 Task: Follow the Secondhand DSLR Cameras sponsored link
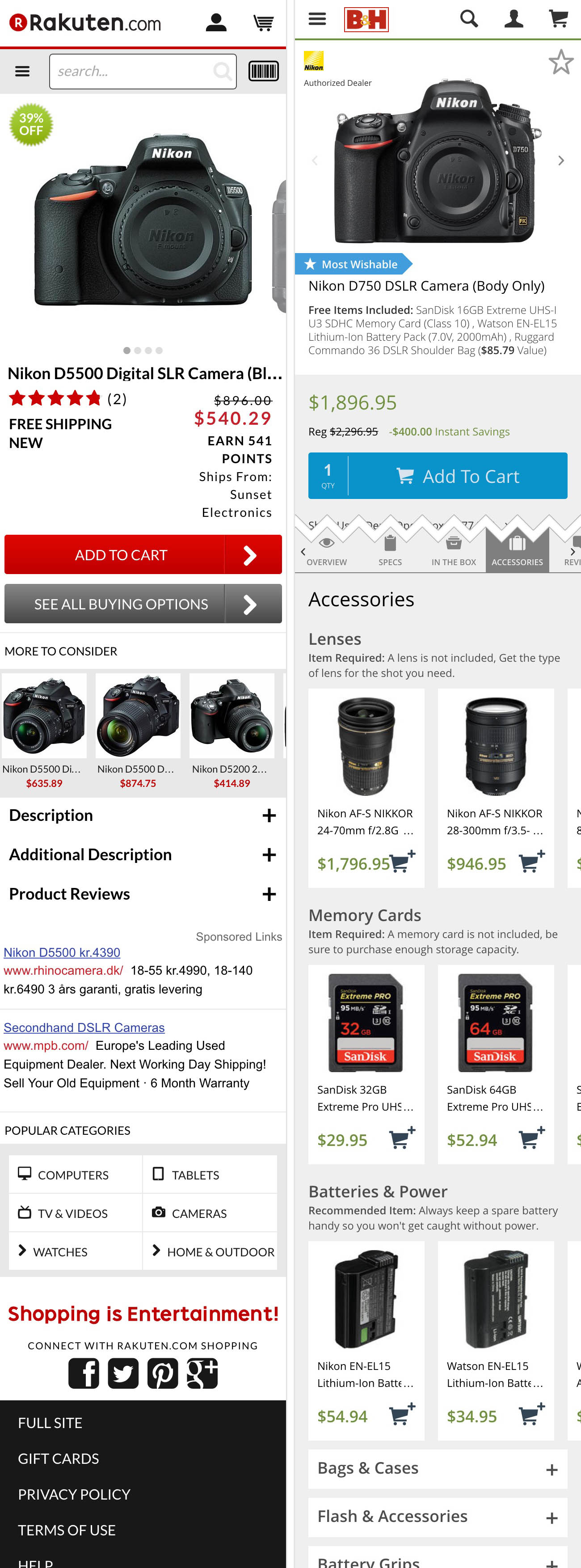point(84,1027)
